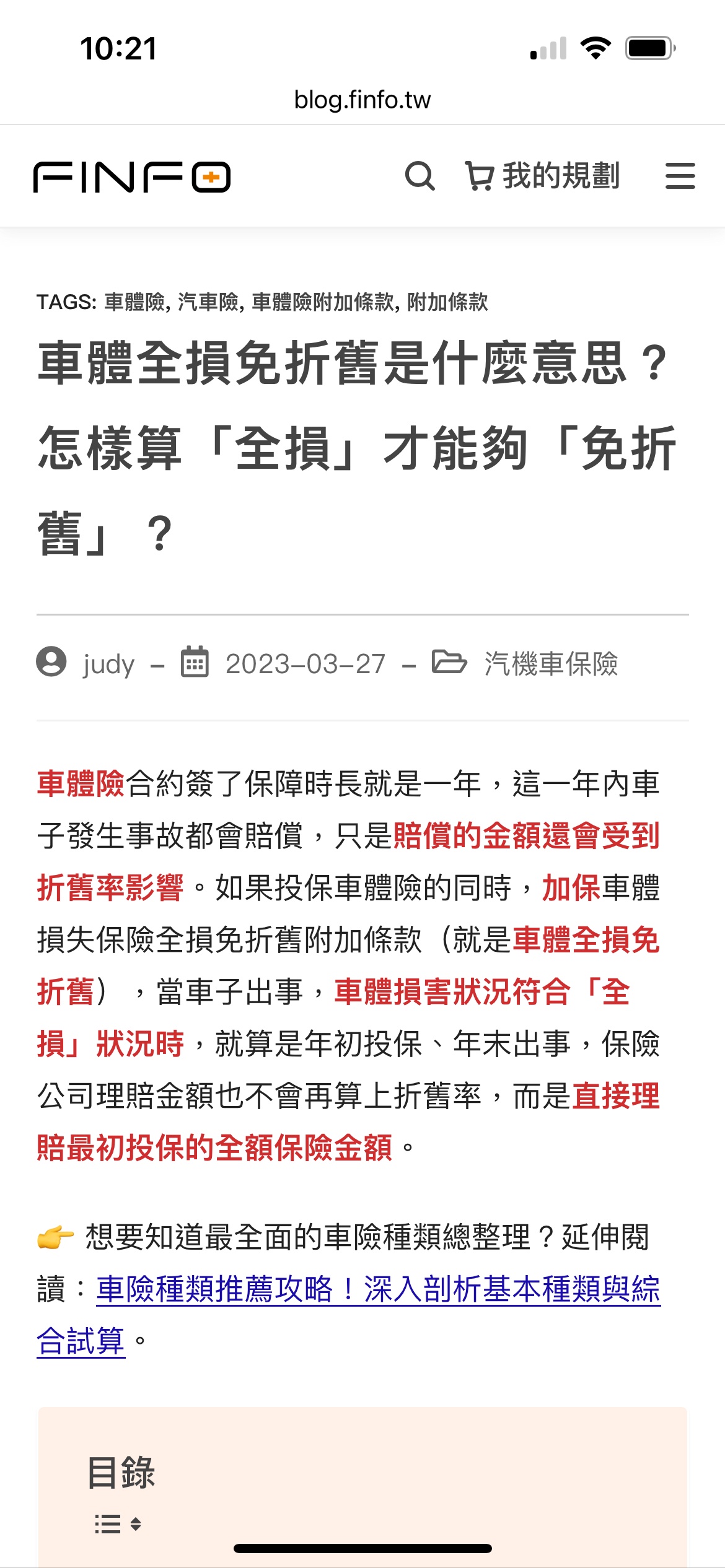Tap the FINFO logo to go home

(132, 177)
